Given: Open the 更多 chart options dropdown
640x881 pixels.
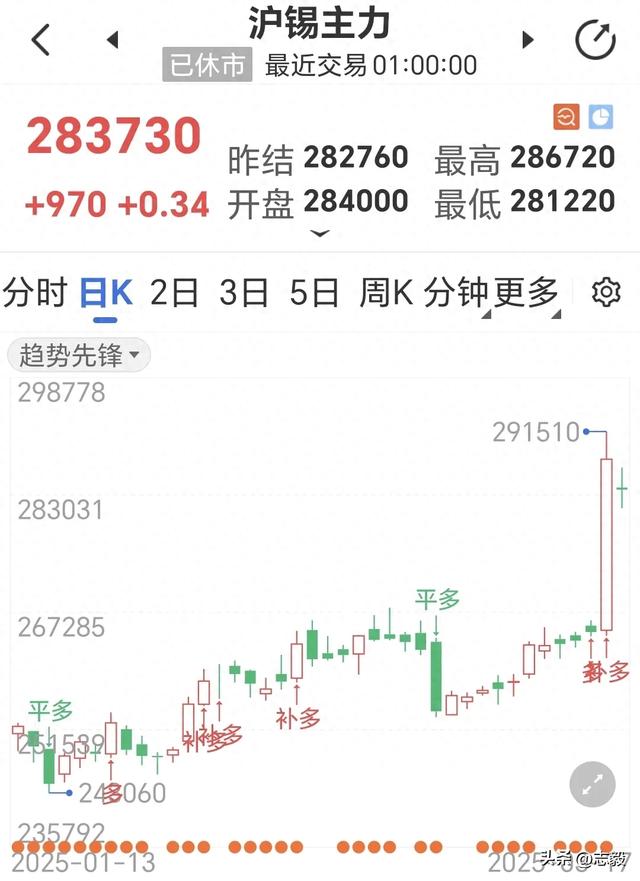Looking at the screenshot, I should point(526,293).
